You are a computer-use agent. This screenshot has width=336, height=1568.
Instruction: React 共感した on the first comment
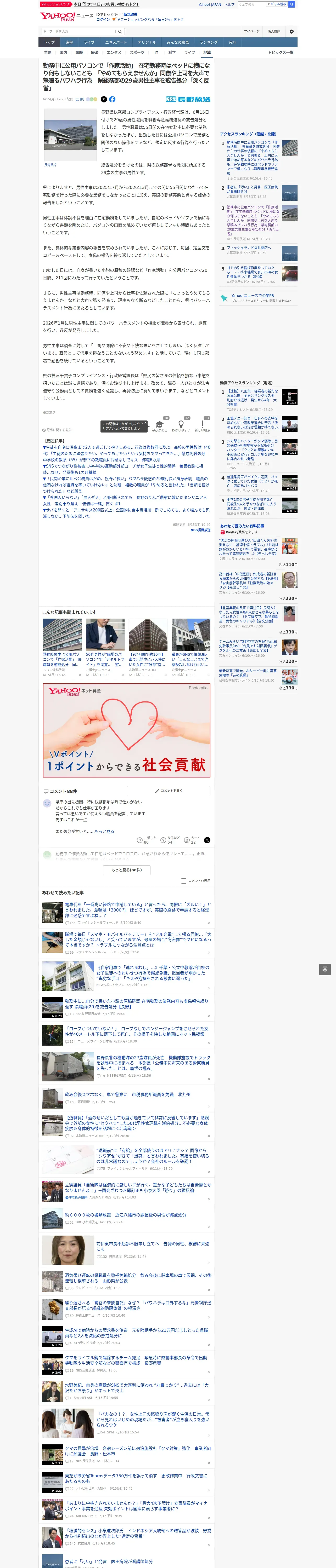pos(146,840)
